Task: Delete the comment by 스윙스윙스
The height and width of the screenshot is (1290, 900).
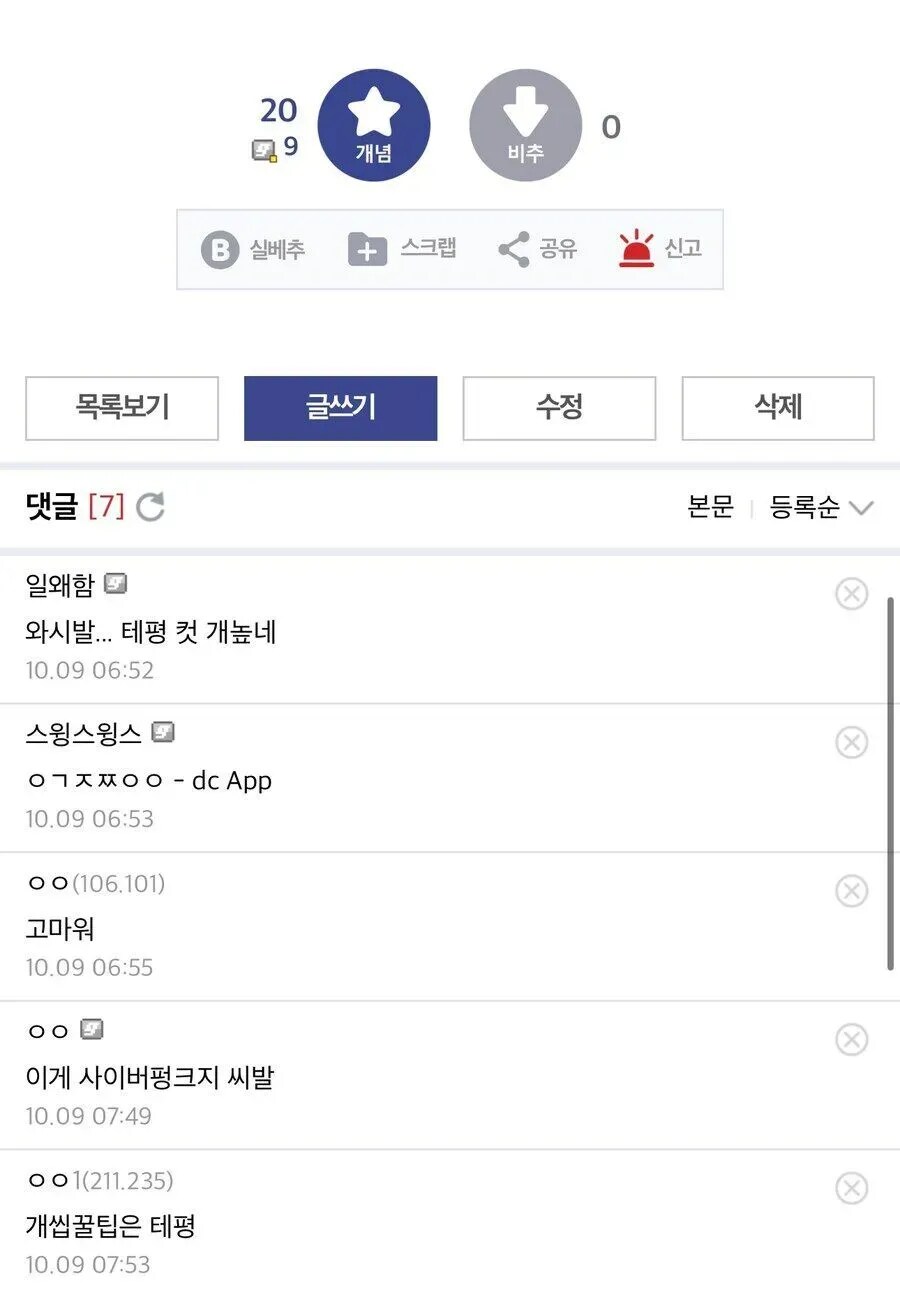Action: (x=851, y=742)
